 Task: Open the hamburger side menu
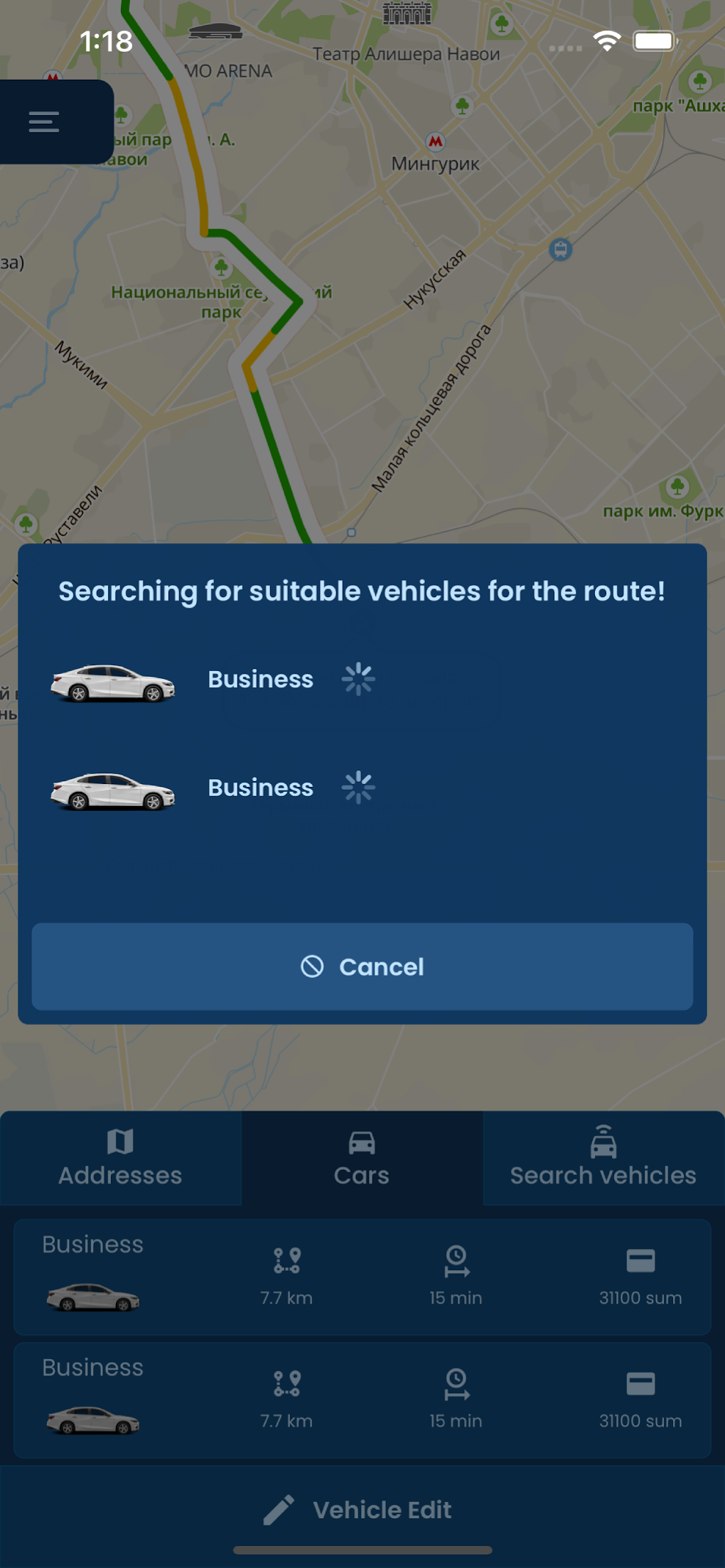pos(44,122)
